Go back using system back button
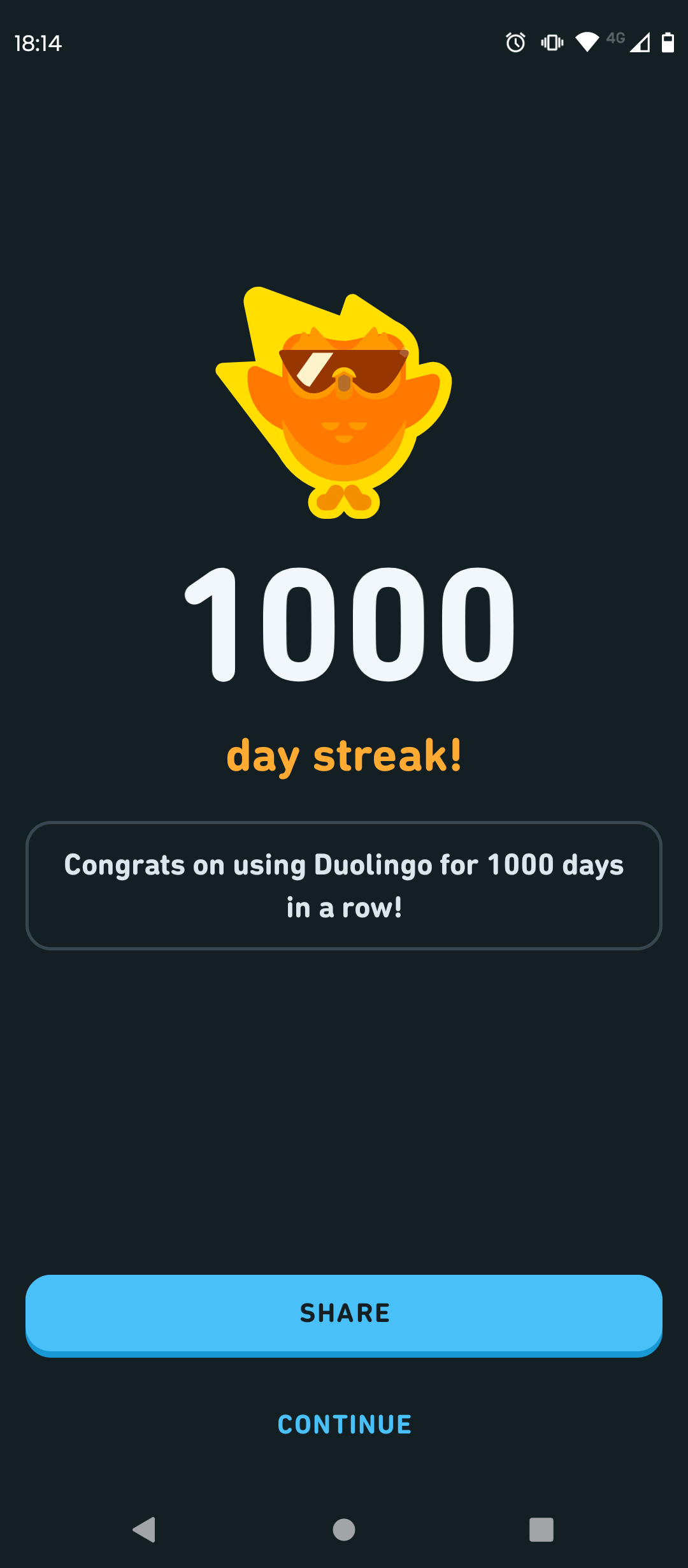Image resolution: width=688 pixels, height=1568 pixels. pos(145,1529)
